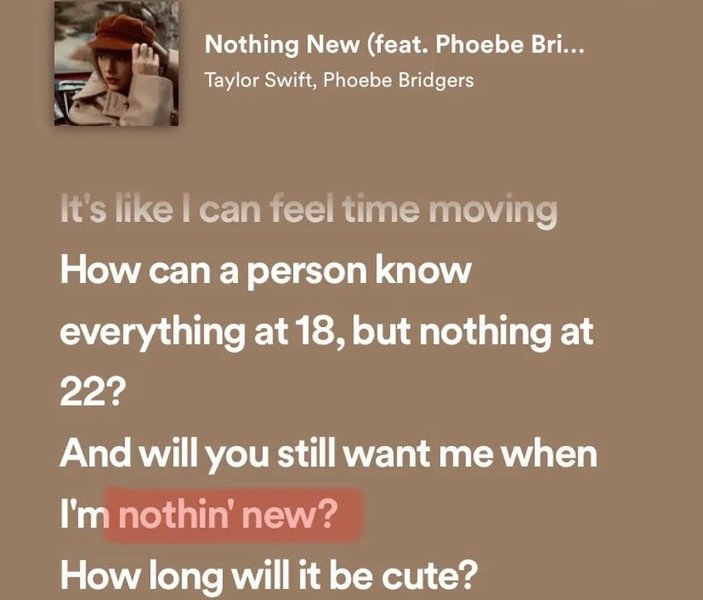Screen dimensions: 703x600
Task: Tap lyric "How long will it be cute?"
Action: (x=269, y=576)
